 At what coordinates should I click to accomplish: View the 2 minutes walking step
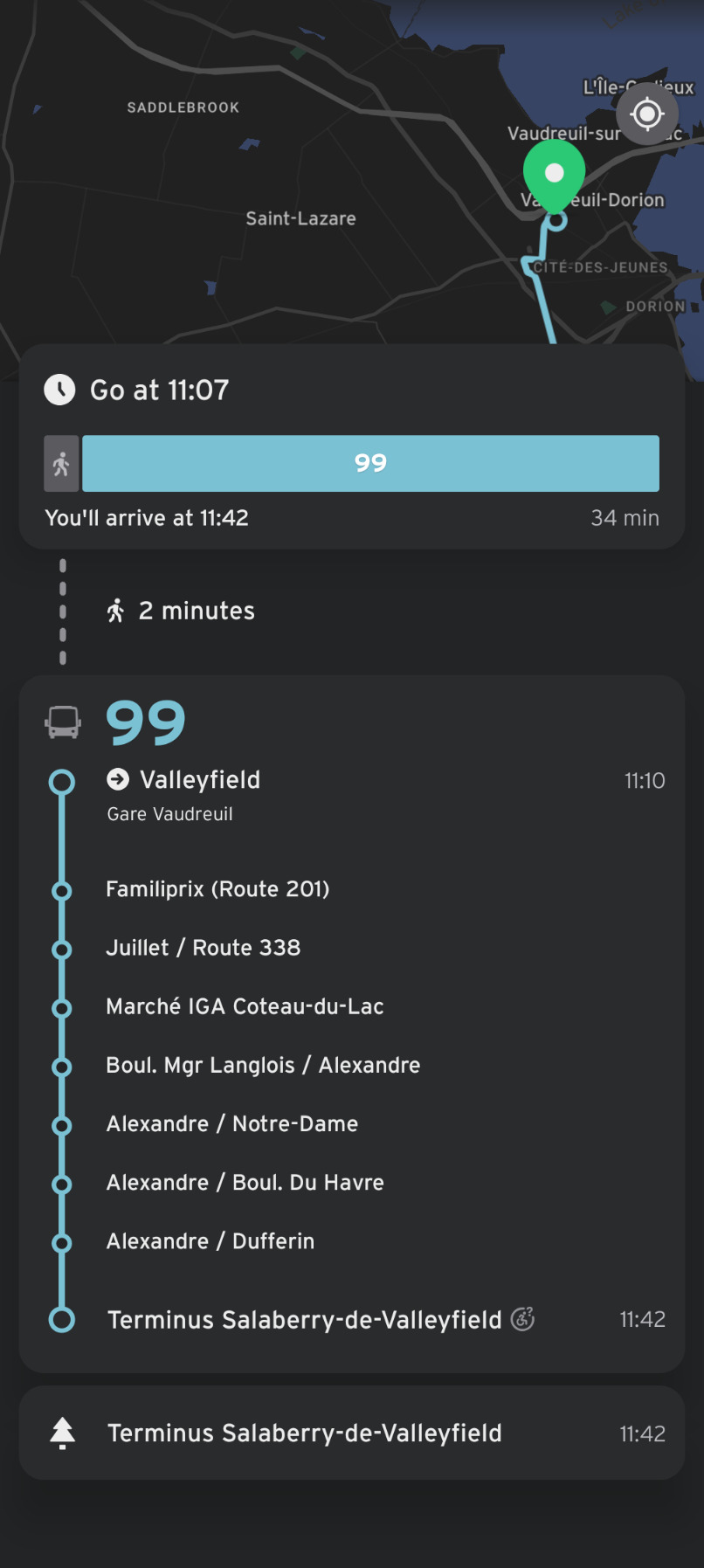196,611
